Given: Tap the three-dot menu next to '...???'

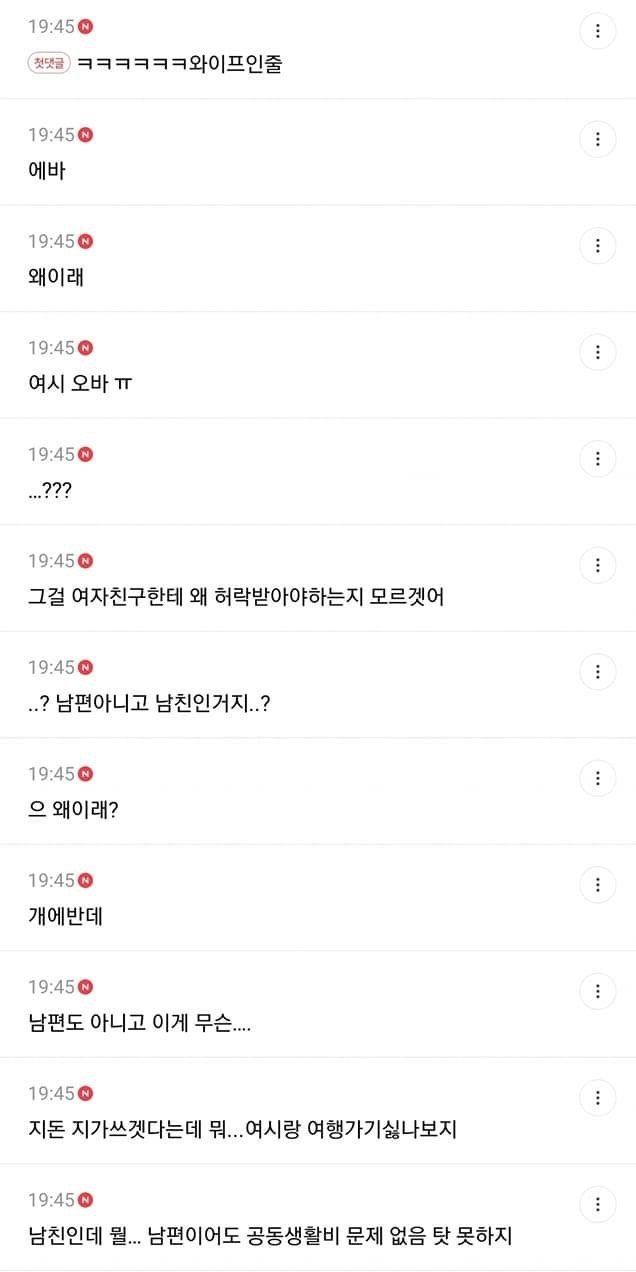Looking at the screenshot, I should point(598,459).
